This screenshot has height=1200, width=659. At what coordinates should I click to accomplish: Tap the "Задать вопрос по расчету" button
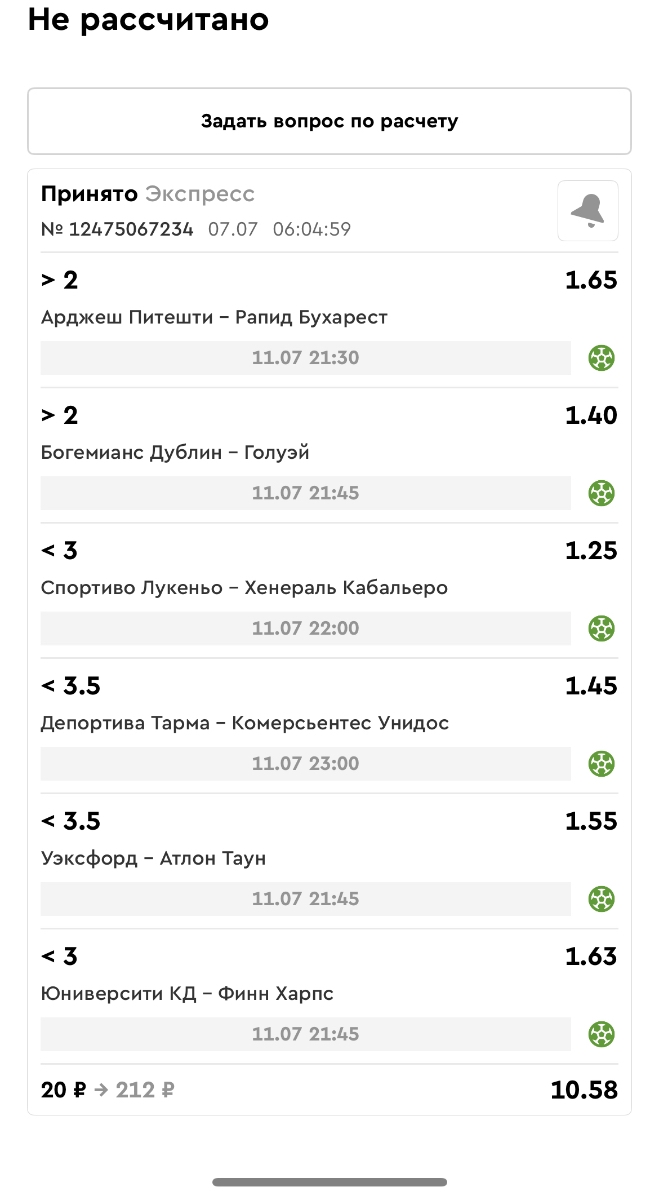tap(329, 121)
